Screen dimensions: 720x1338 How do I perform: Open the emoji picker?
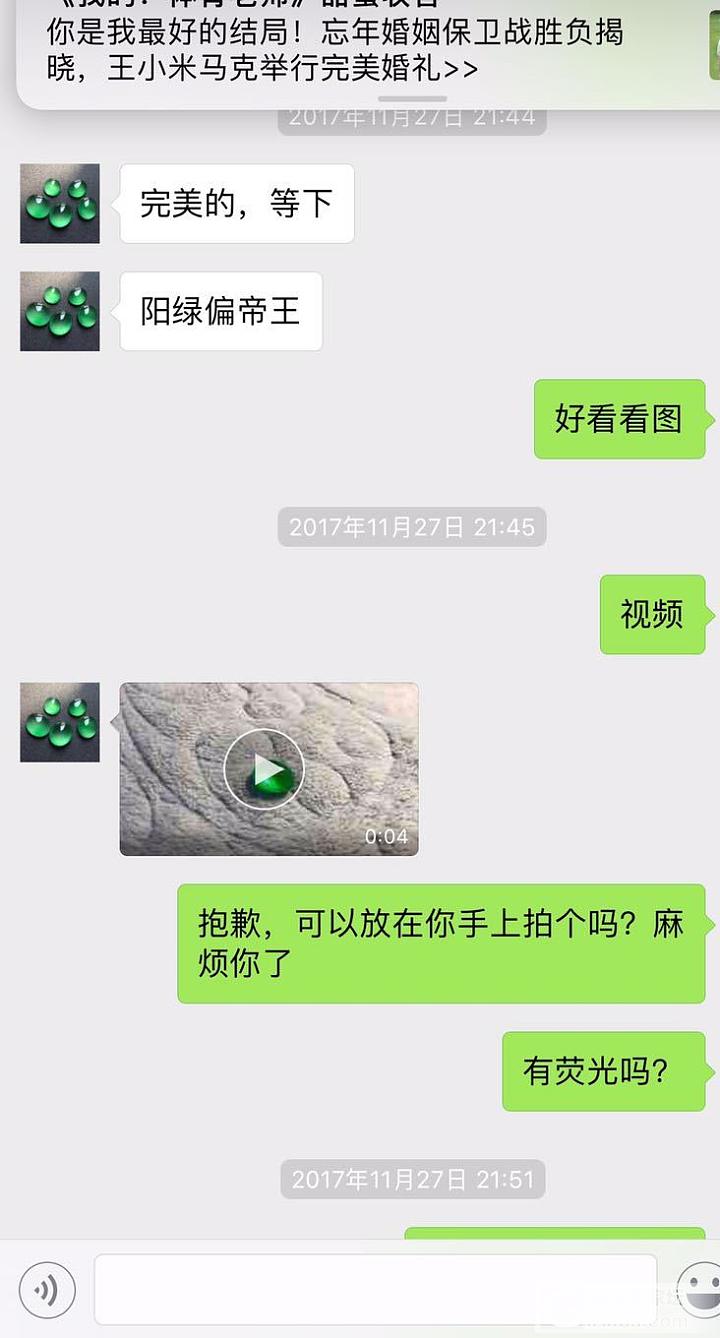point(699,1288)
